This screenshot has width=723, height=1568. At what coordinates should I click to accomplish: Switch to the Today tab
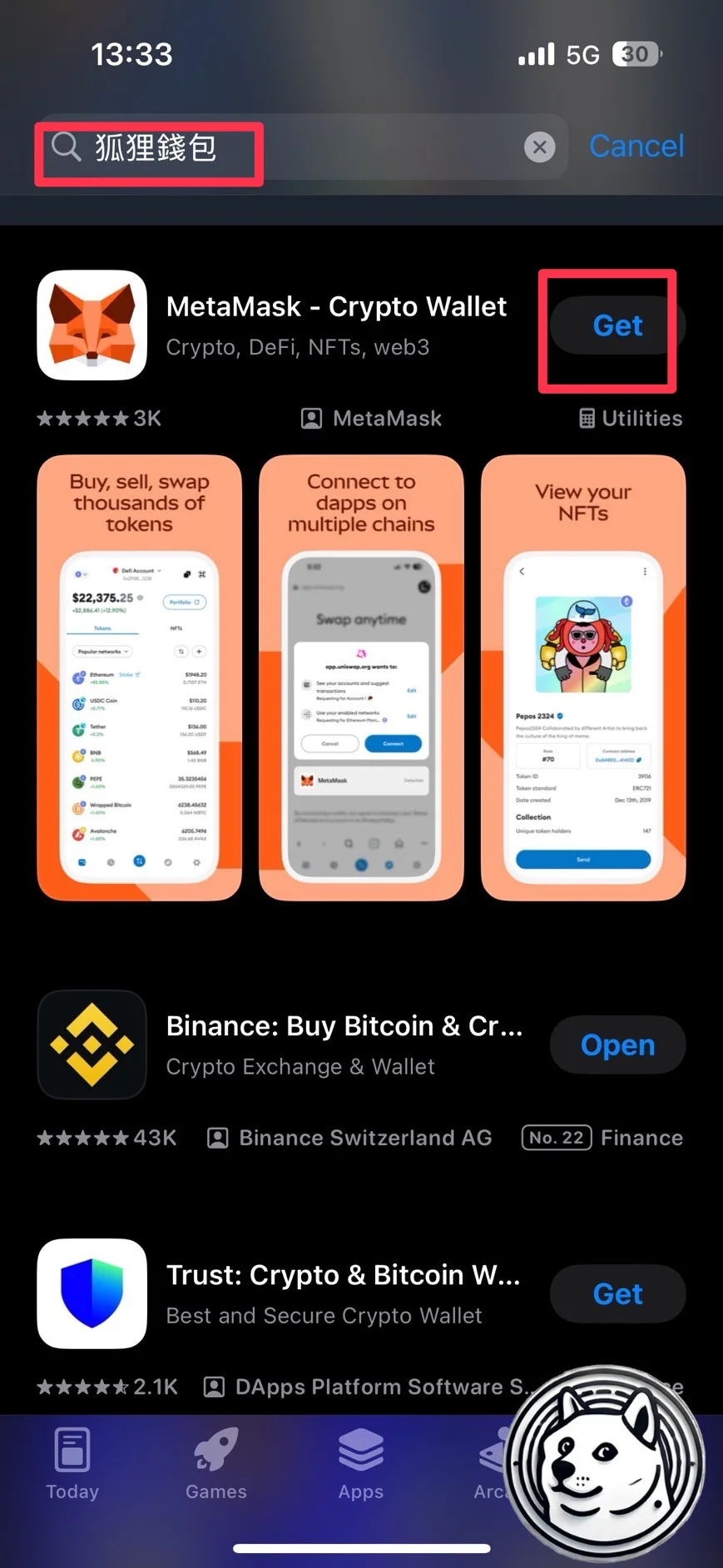[x=72, y=1464]
